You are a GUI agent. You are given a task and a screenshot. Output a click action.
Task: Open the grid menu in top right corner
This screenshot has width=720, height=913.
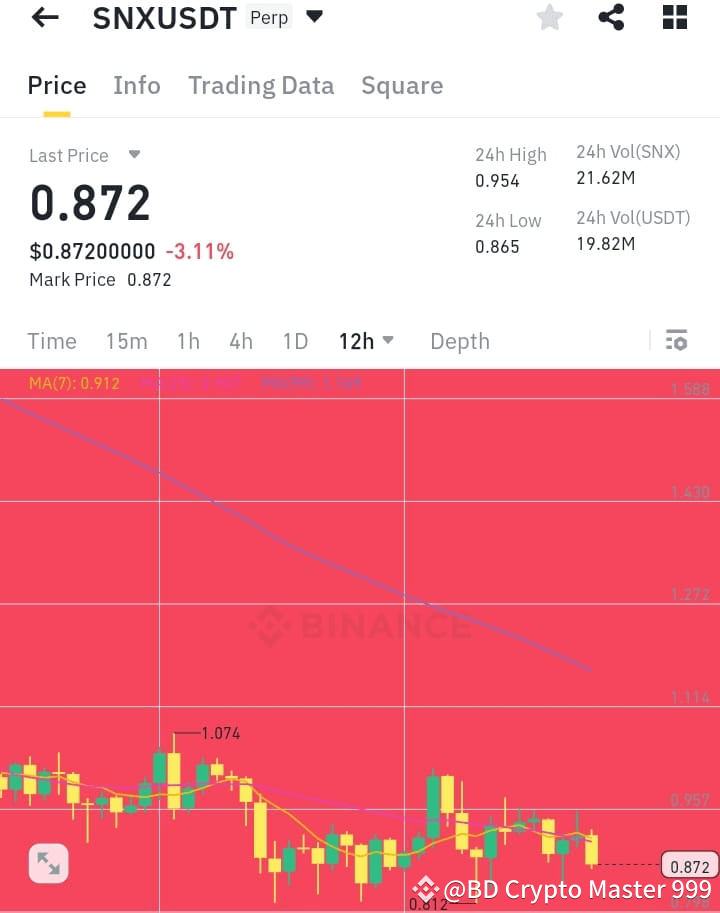[x=674, y=17]
